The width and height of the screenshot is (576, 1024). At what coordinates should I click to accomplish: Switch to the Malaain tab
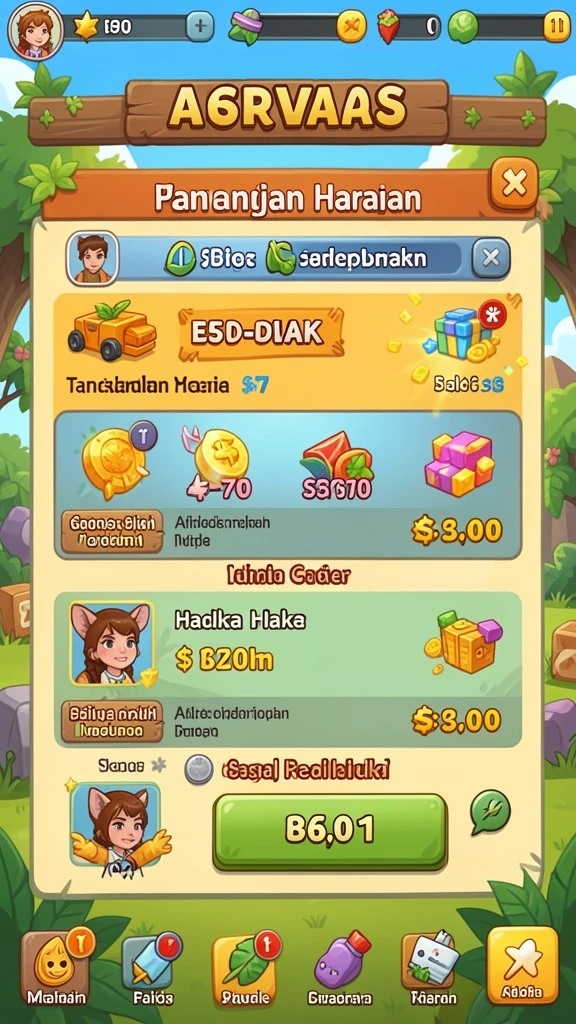click(x=55, y=968)
